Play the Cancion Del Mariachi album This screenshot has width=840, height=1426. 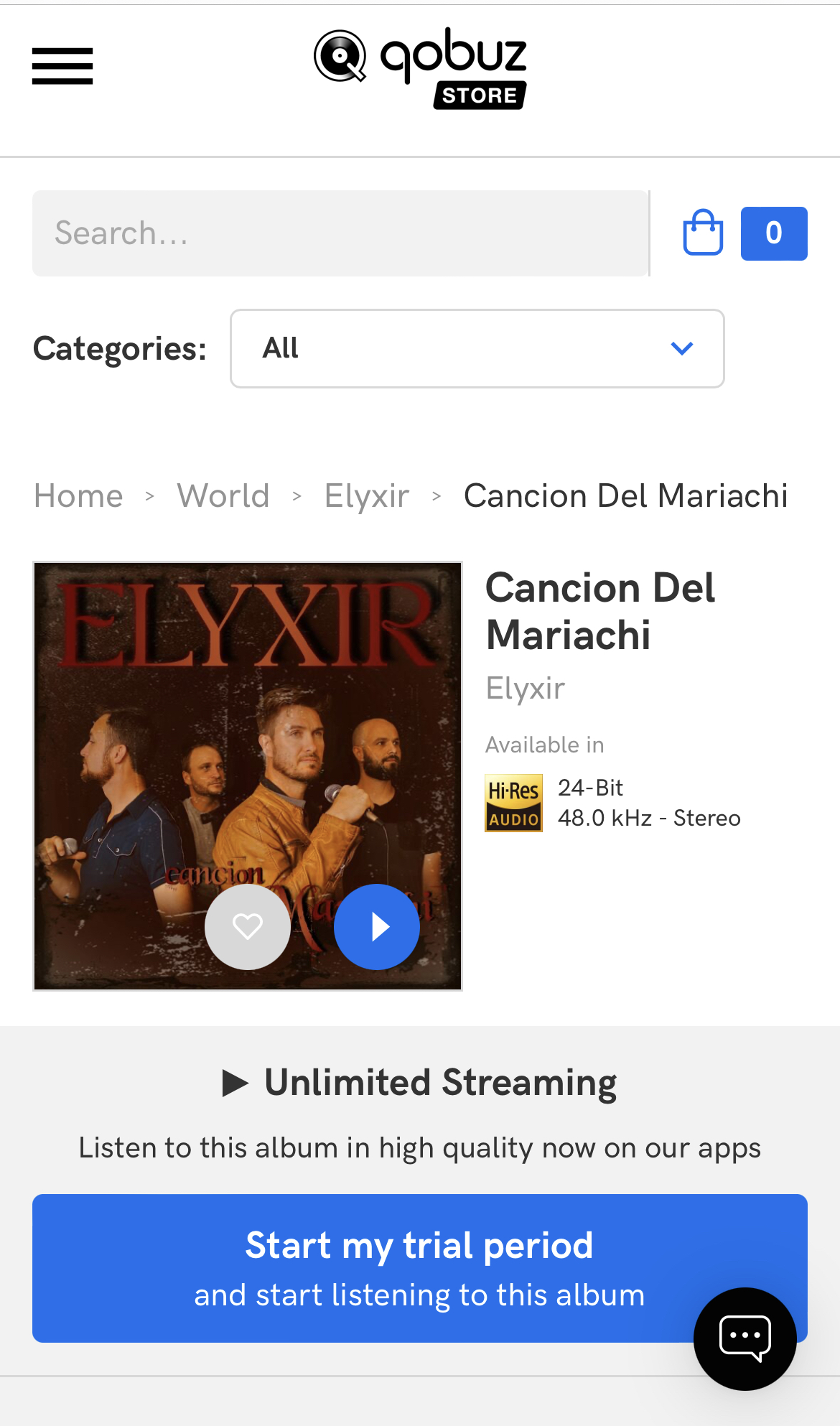pyautogui.click(x=377, y=926)
